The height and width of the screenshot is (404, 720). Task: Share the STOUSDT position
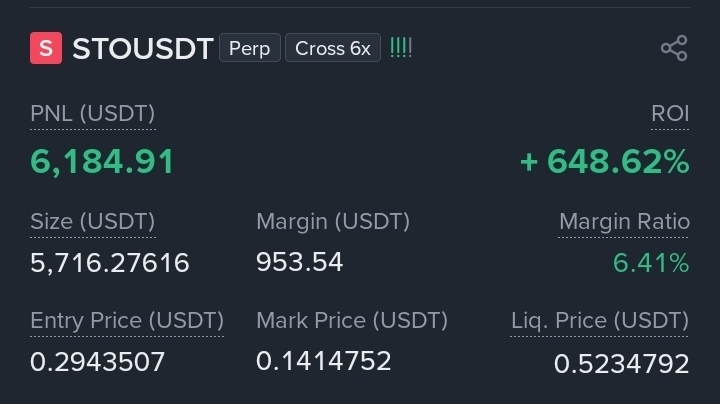coord(674,48)
